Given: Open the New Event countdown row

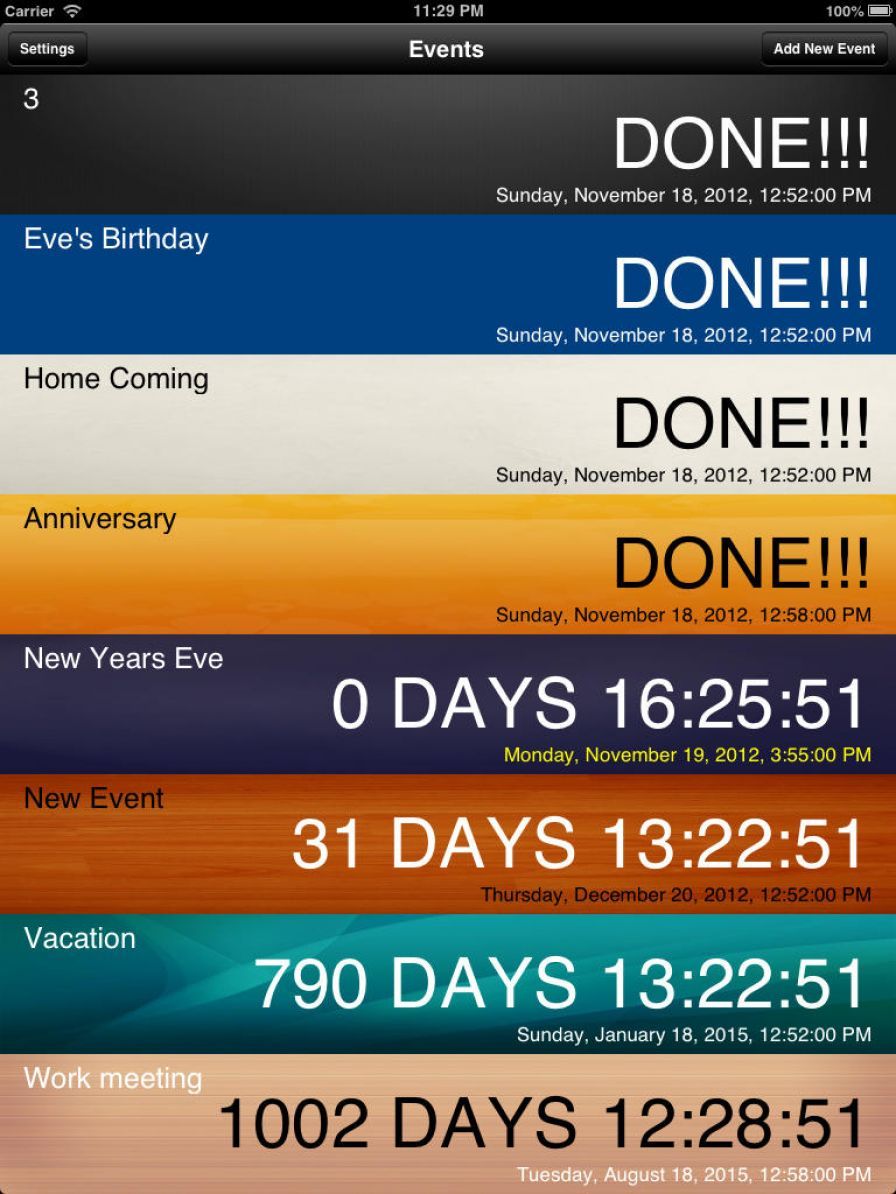Looking at the screenshot, I should [x=448, y=844].
